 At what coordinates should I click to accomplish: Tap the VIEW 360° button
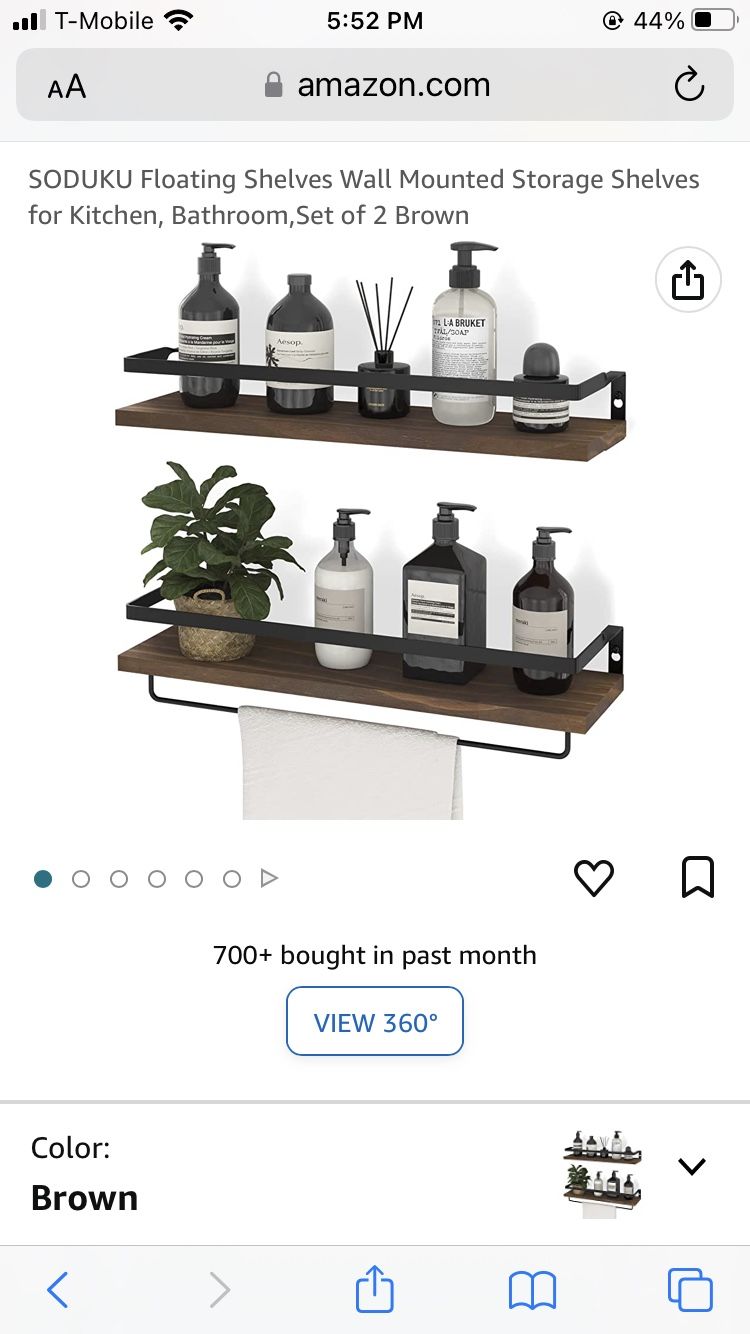(x=375, y=1022)
